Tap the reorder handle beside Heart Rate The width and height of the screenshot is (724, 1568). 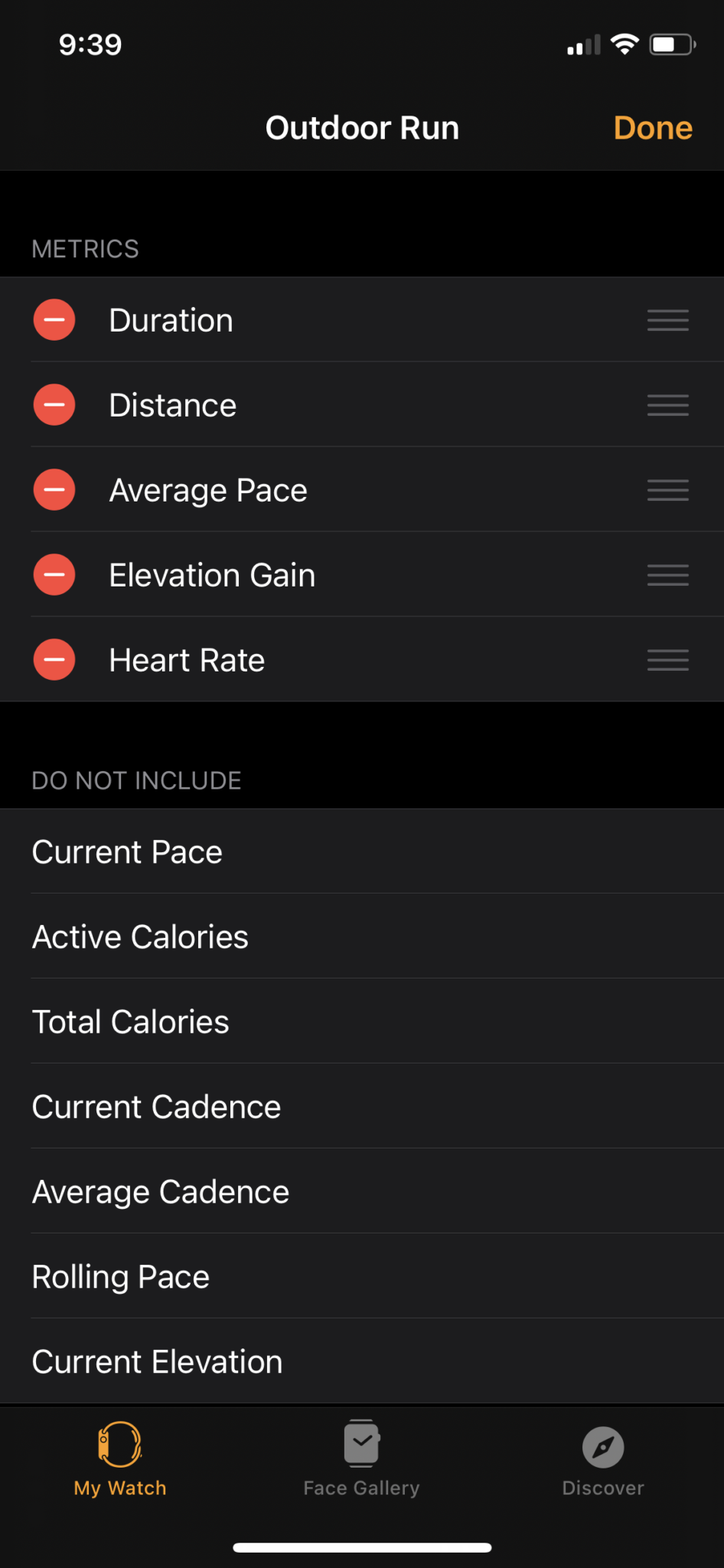[667, 659]
